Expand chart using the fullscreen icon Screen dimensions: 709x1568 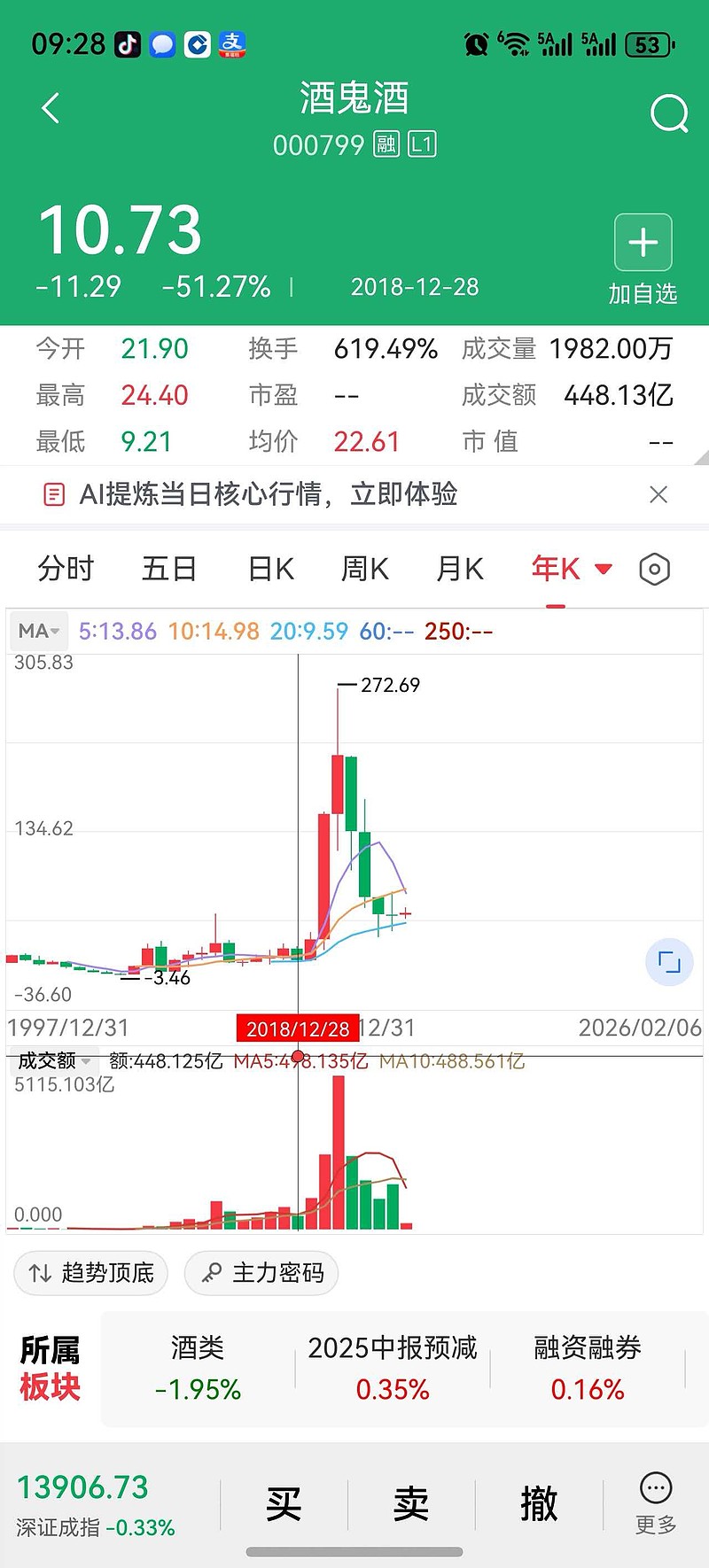pos(669,962)
